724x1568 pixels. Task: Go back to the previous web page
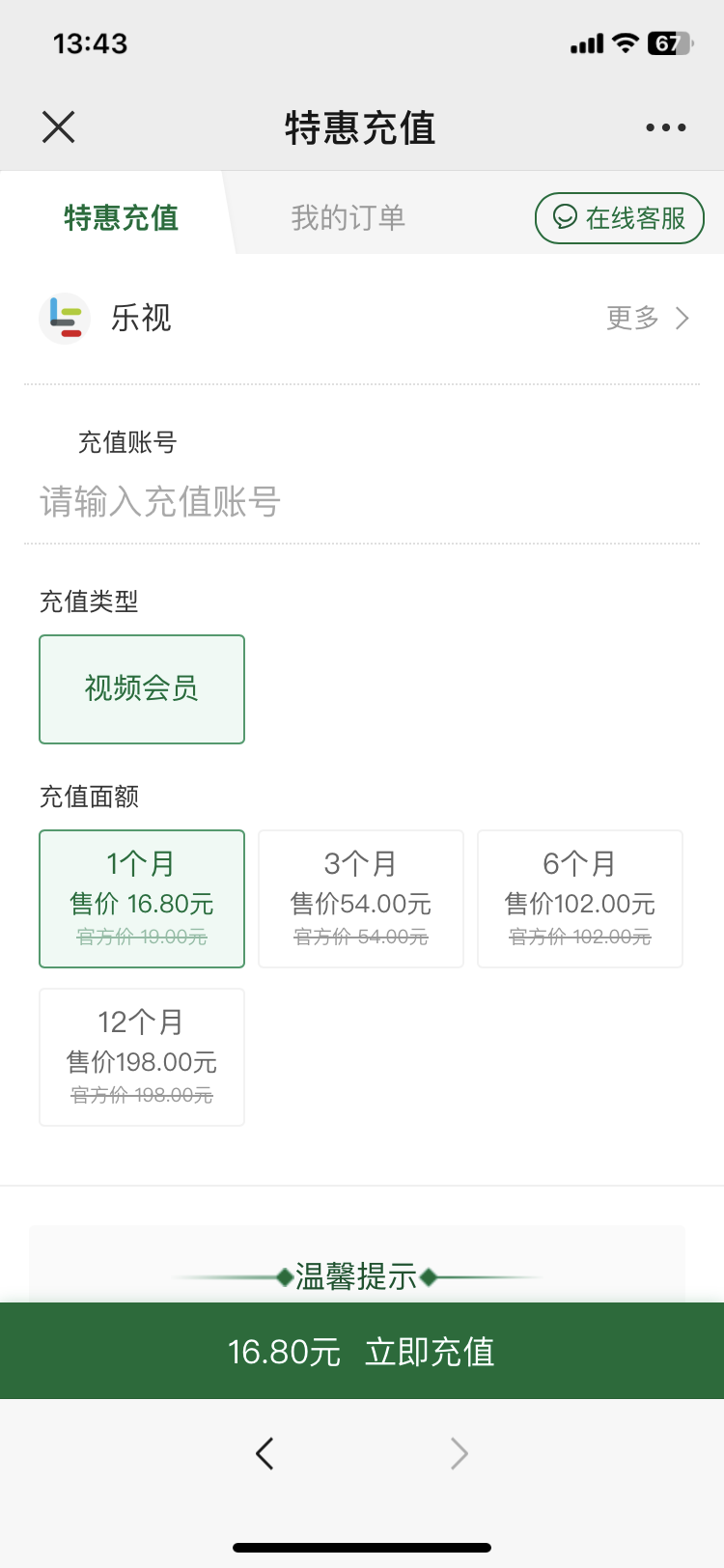[265, 1453]
